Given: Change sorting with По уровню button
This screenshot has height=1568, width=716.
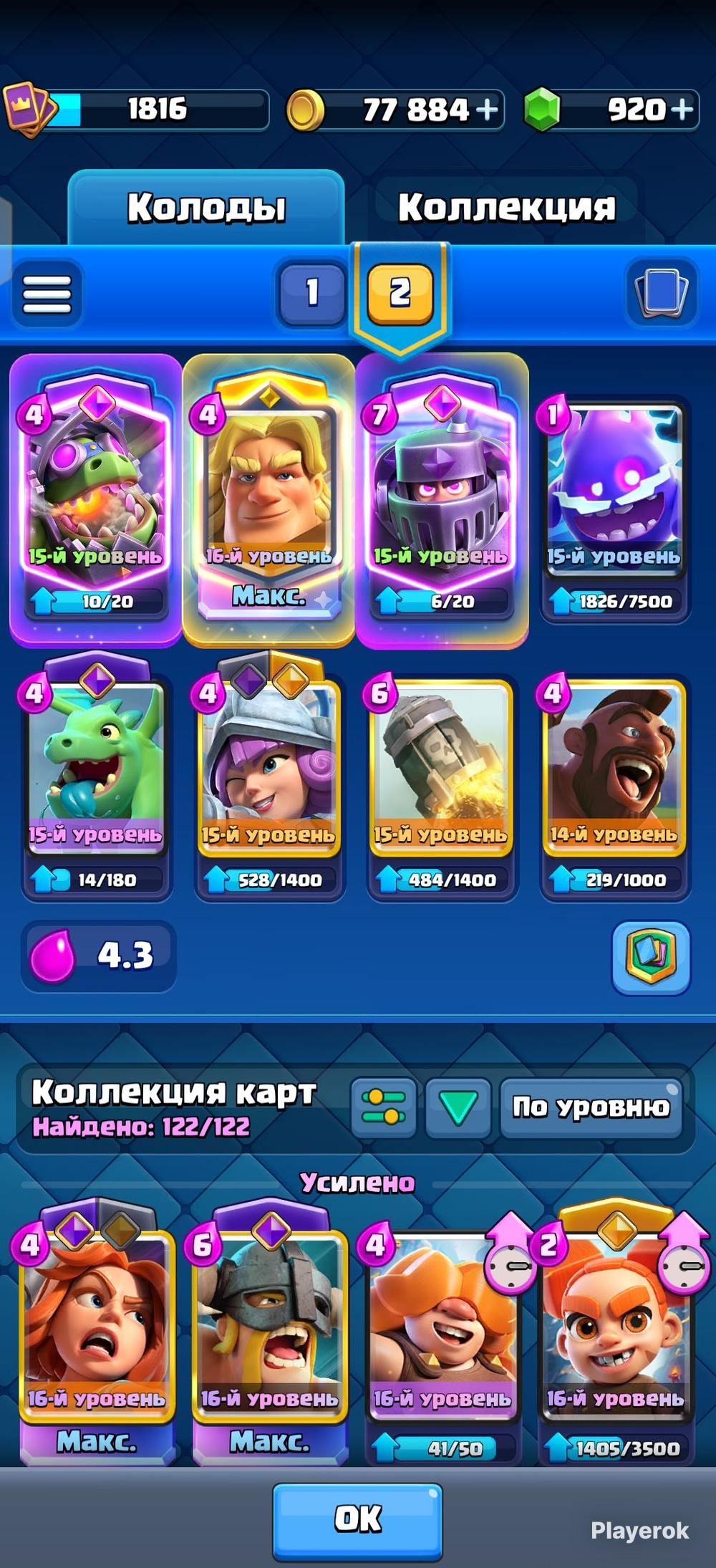Looking at the screenshot, I should pyautogui.click(x=591, y=1107).
